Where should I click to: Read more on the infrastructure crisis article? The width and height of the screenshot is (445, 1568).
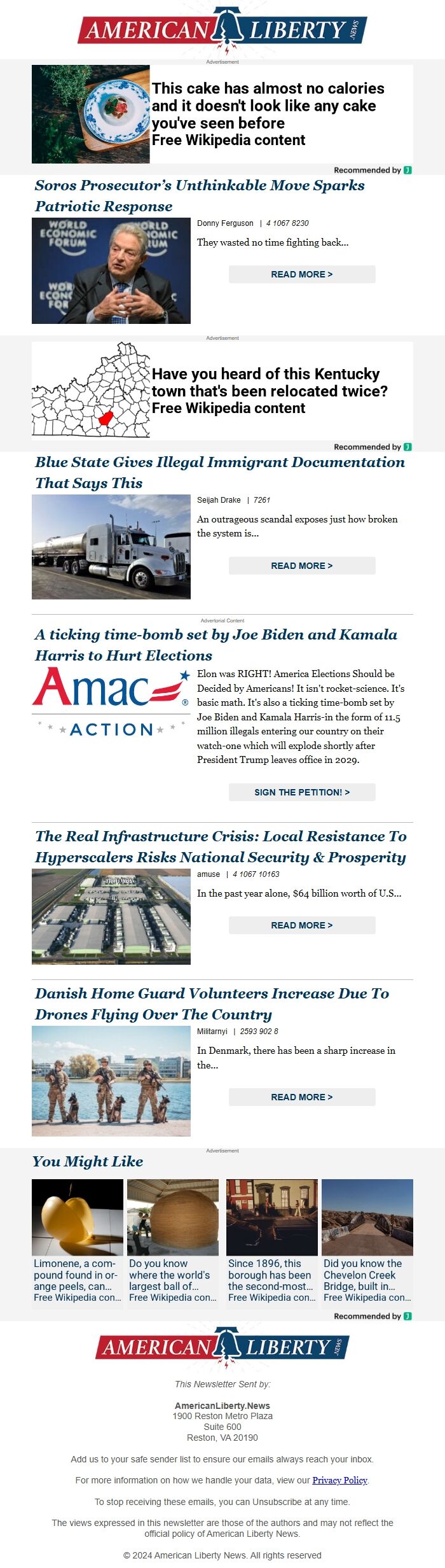click(302, 925)
